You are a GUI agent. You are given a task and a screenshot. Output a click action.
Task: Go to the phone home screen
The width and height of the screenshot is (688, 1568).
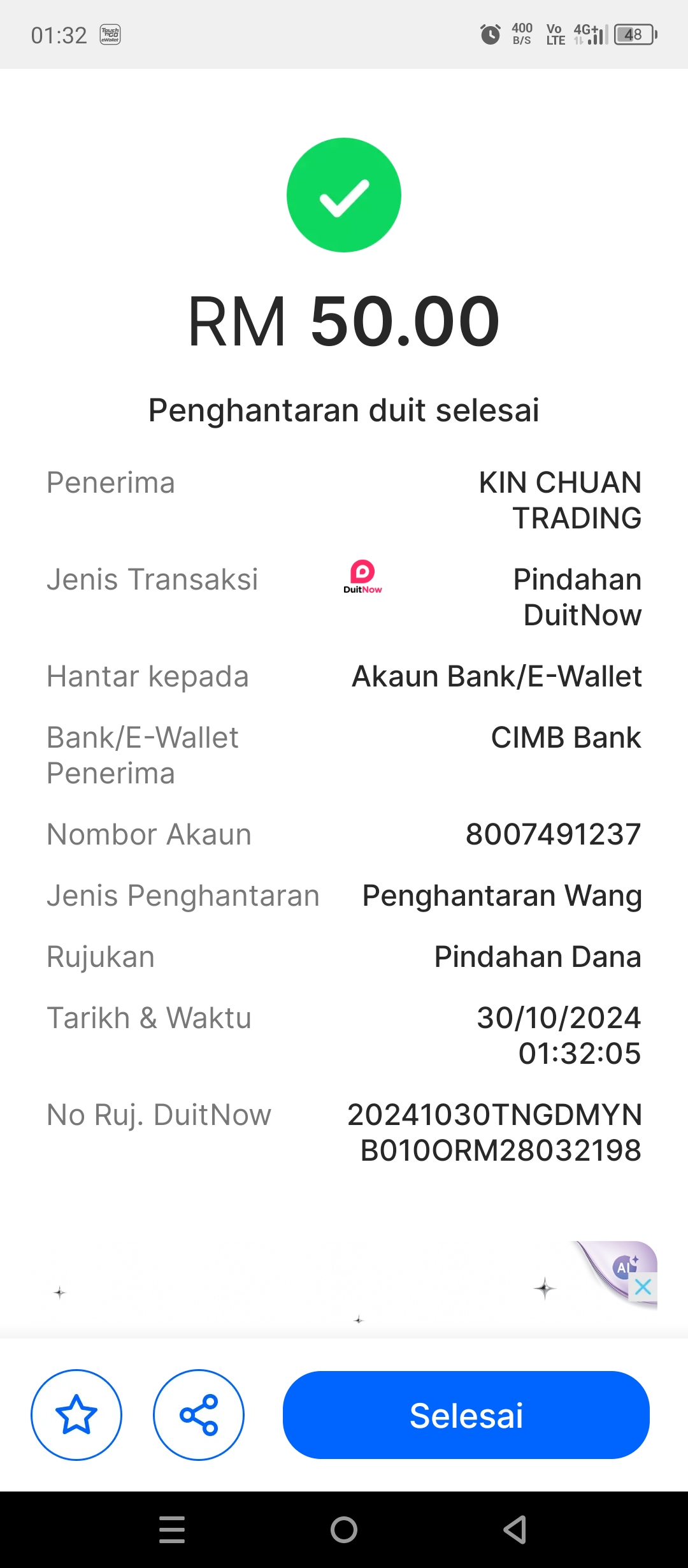tap(344, 1529)
